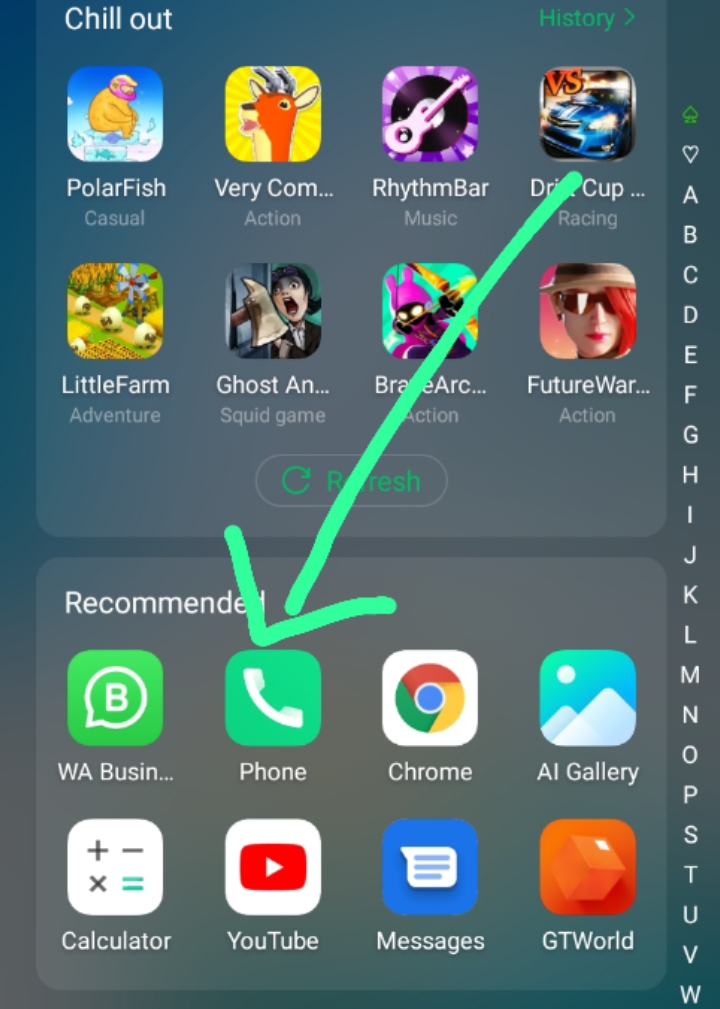The image size is (720, 1009).
Task: Start the LittleFarm adventure game
Action: 115,311
